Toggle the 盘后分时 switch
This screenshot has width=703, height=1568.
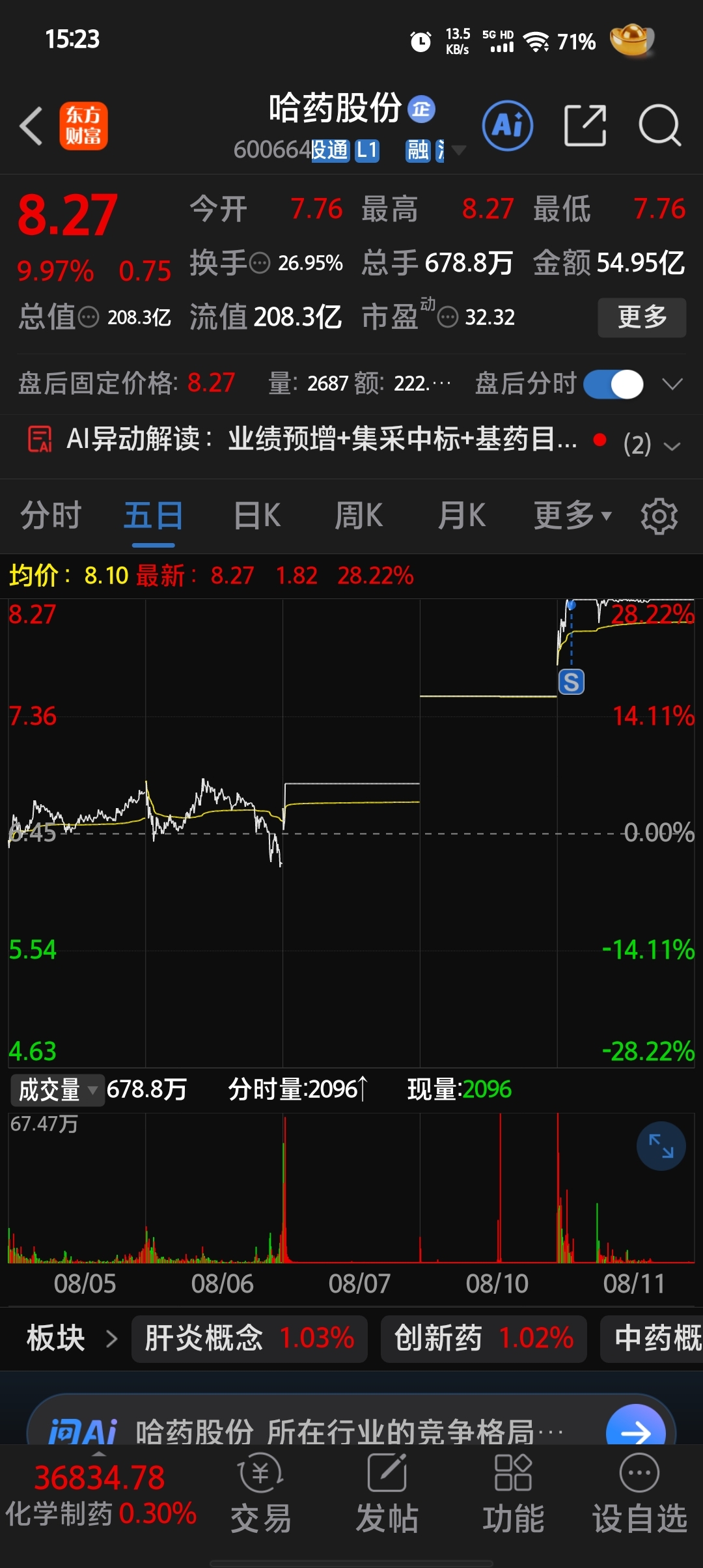613,384
